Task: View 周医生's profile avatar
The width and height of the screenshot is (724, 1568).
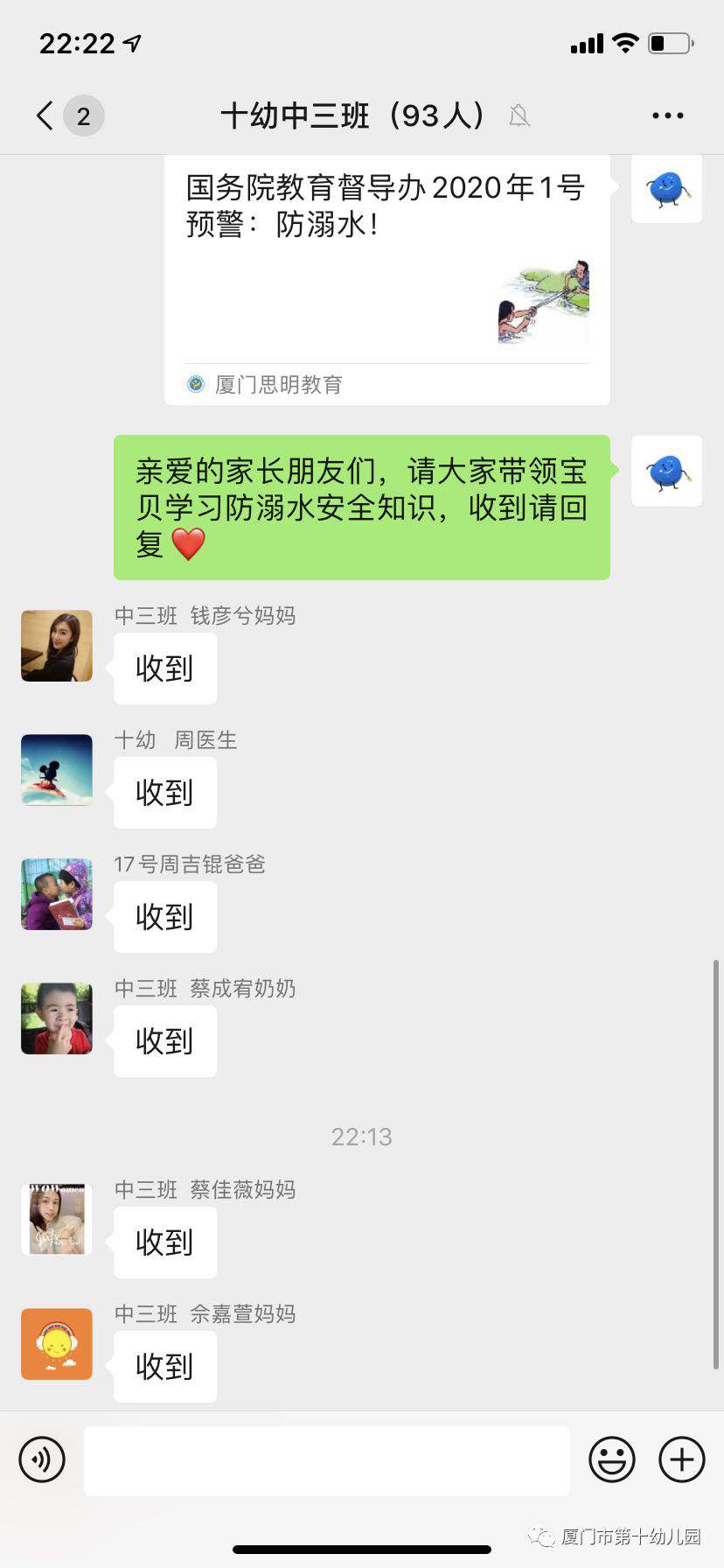Action: pos(57,770)
